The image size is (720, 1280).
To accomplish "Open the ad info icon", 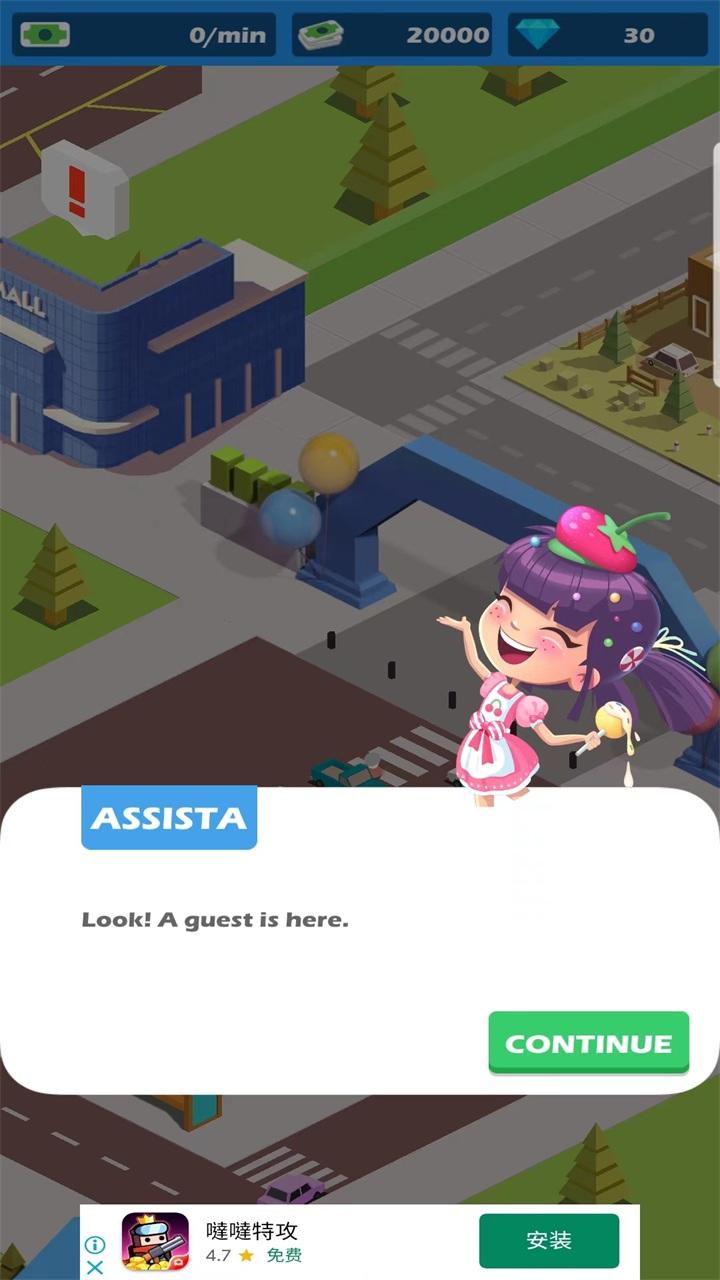I will point(94,1245).
